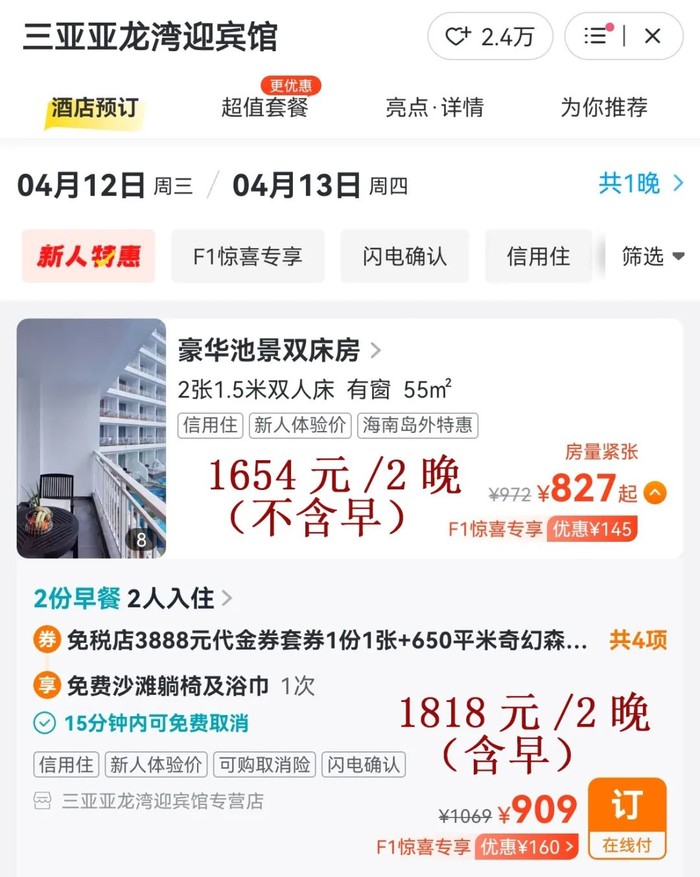The image size is (700, 877).
Task: Open the mini-program menu icon
Action: (x=597, y=37)
